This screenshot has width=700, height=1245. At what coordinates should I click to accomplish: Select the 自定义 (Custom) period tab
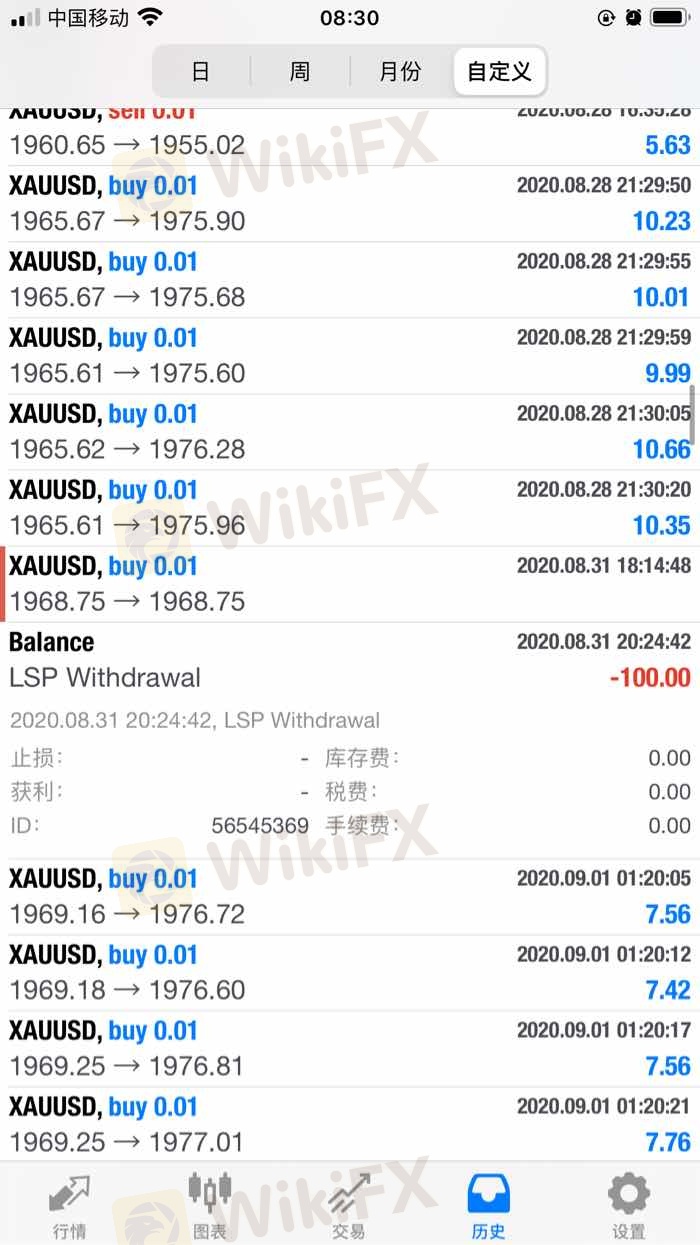pos(499,72)
